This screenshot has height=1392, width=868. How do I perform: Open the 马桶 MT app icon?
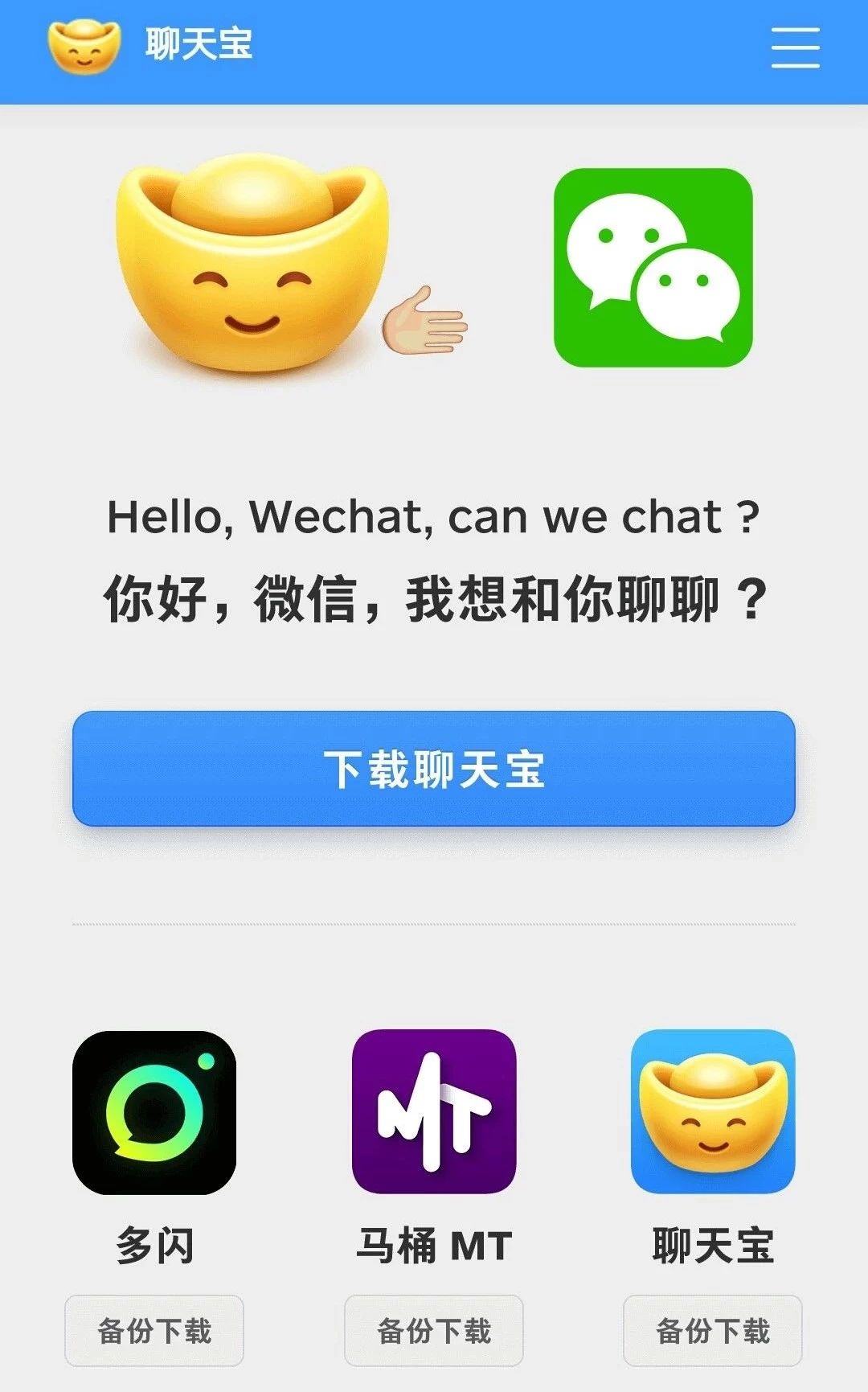[434, 1112]
